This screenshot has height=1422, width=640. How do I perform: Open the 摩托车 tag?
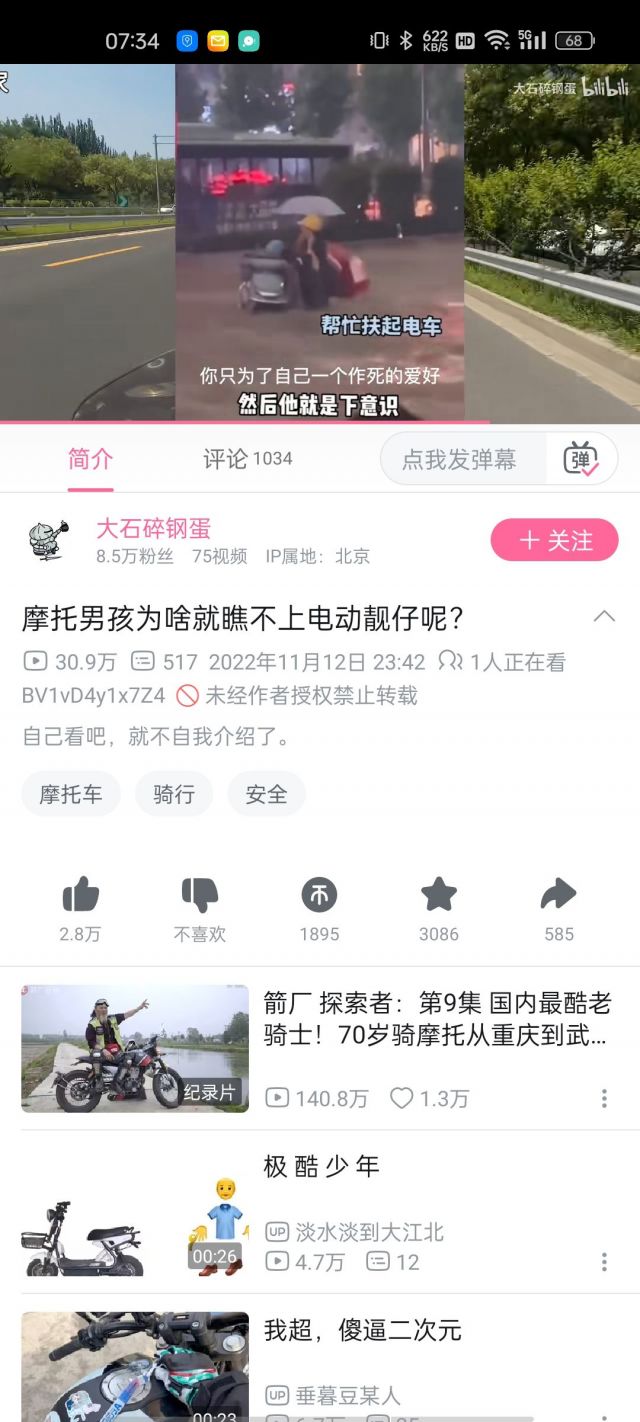71,794
